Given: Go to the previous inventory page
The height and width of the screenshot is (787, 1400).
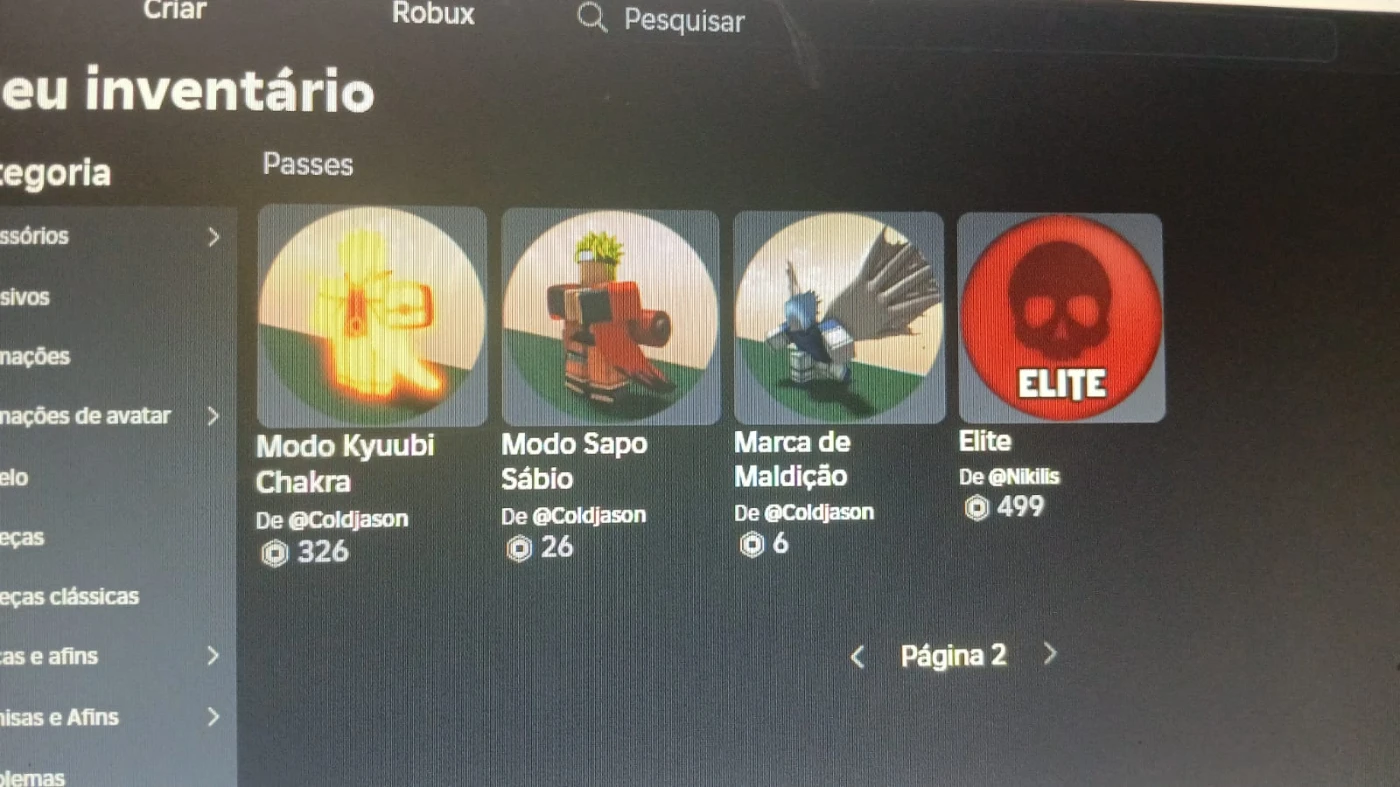Looking at the screenshot, I should tap(857, 657).
